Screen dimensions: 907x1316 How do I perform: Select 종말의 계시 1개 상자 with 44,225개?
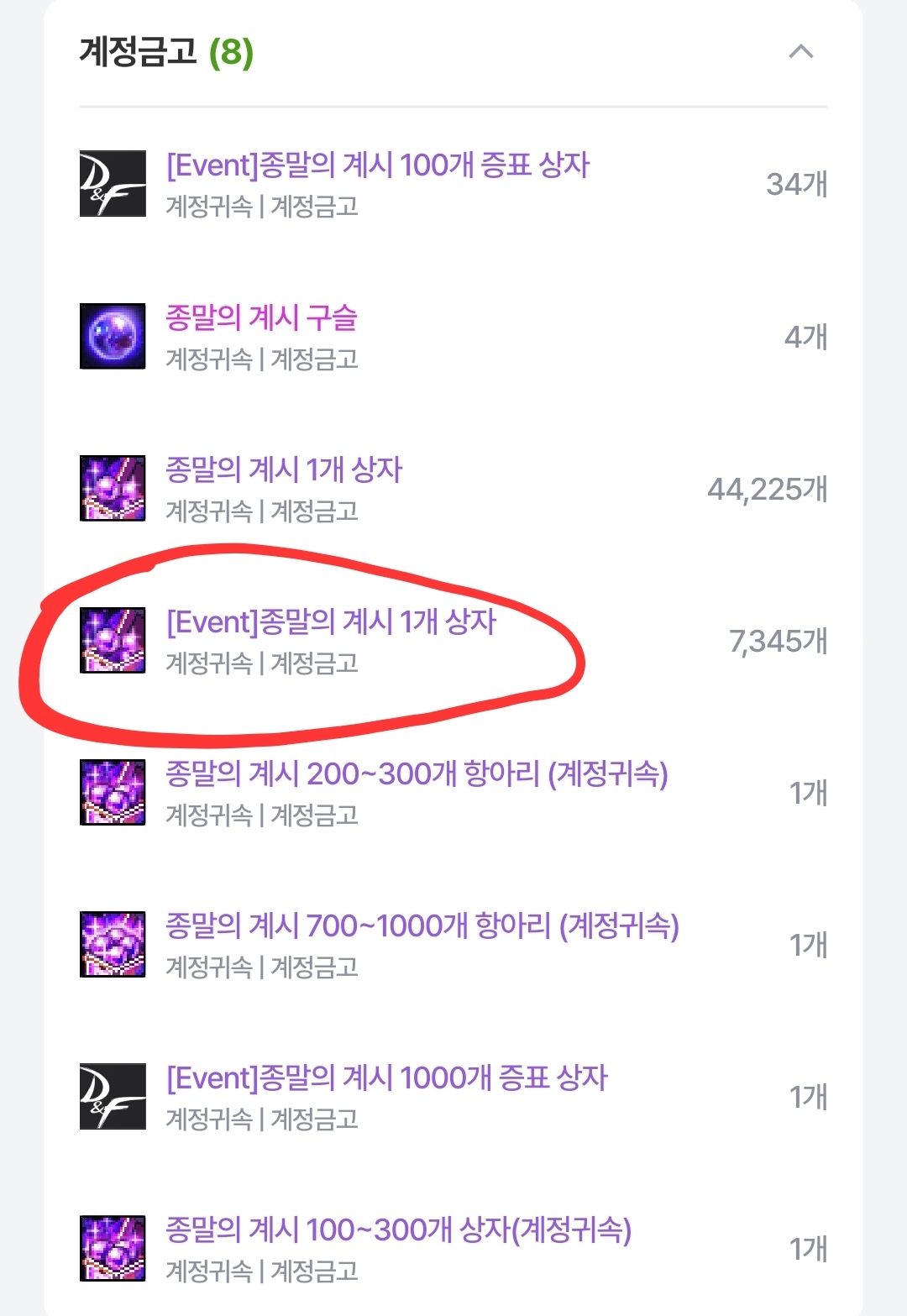284,470
